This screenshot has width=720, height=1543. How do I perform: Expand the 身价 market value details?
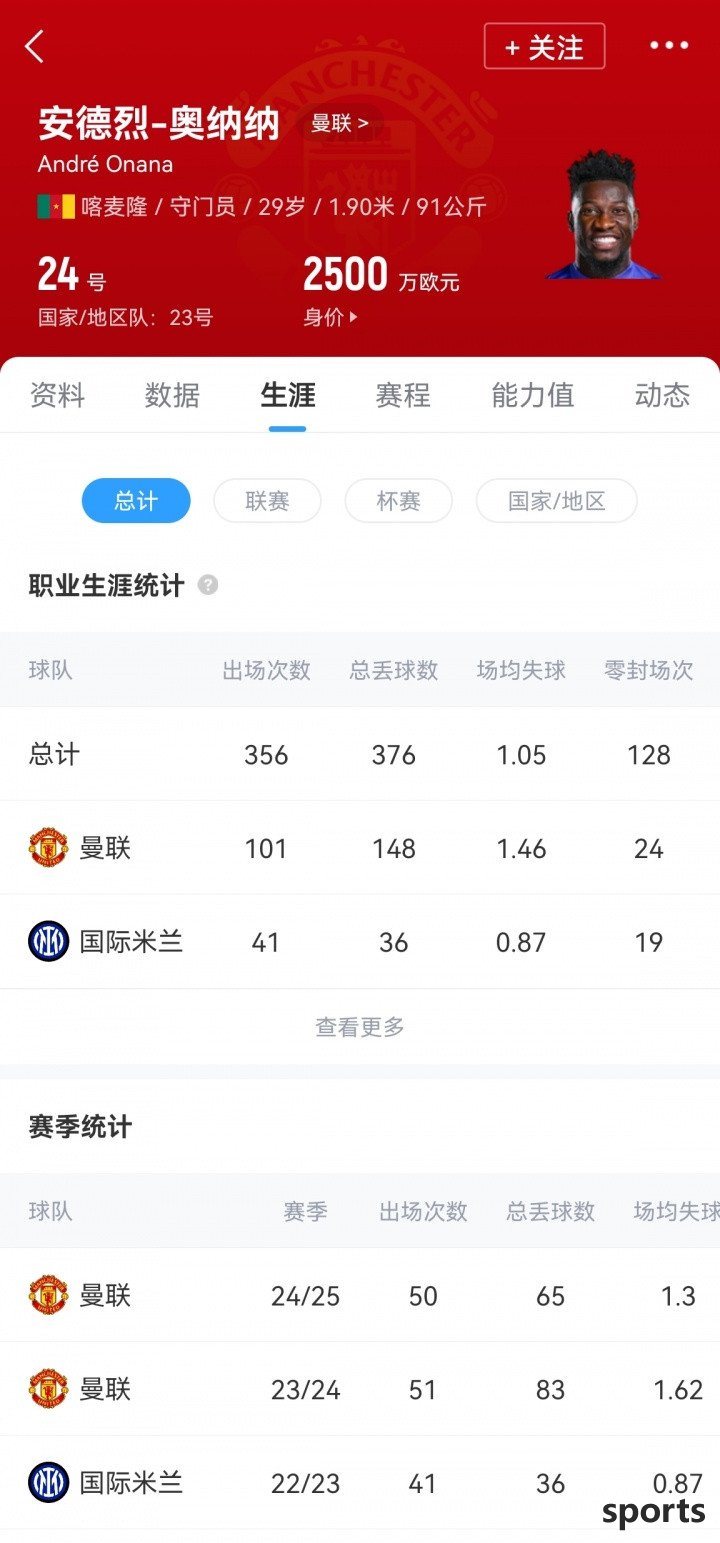(x=330, y=318)
